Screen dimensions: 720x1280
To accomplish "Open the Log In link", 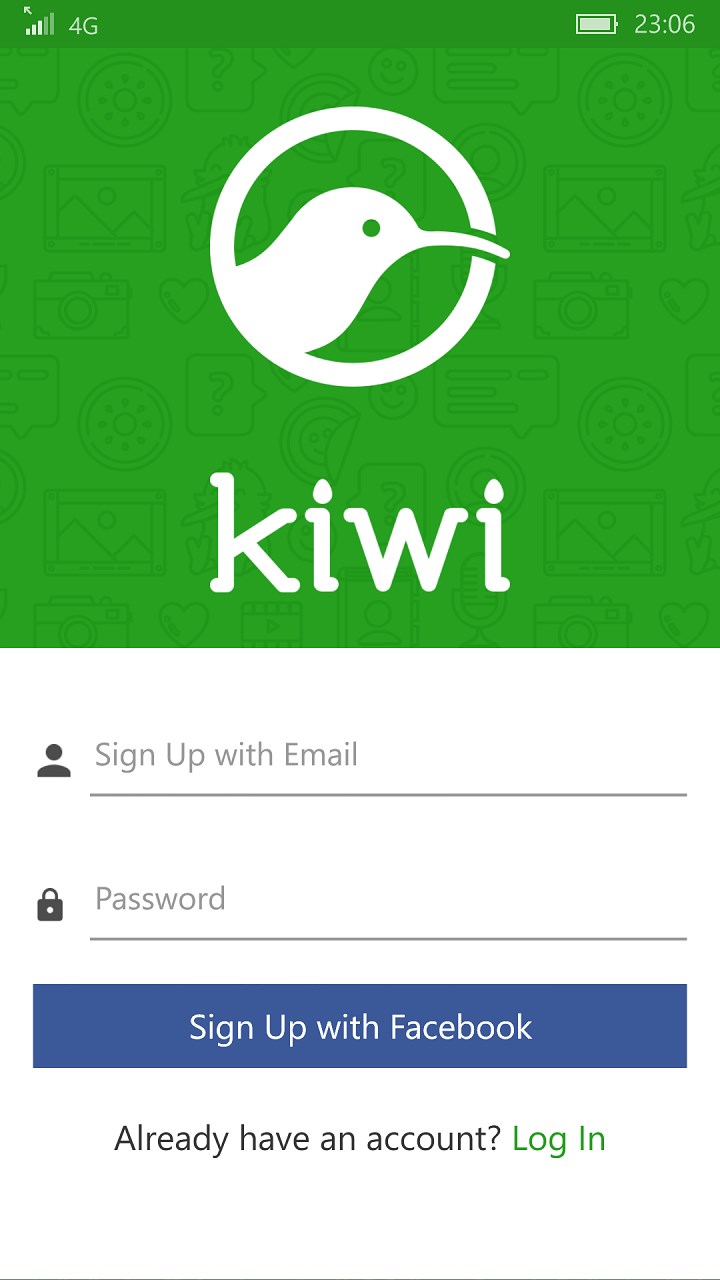I will pyautogui.click(x=558, y=1139).
